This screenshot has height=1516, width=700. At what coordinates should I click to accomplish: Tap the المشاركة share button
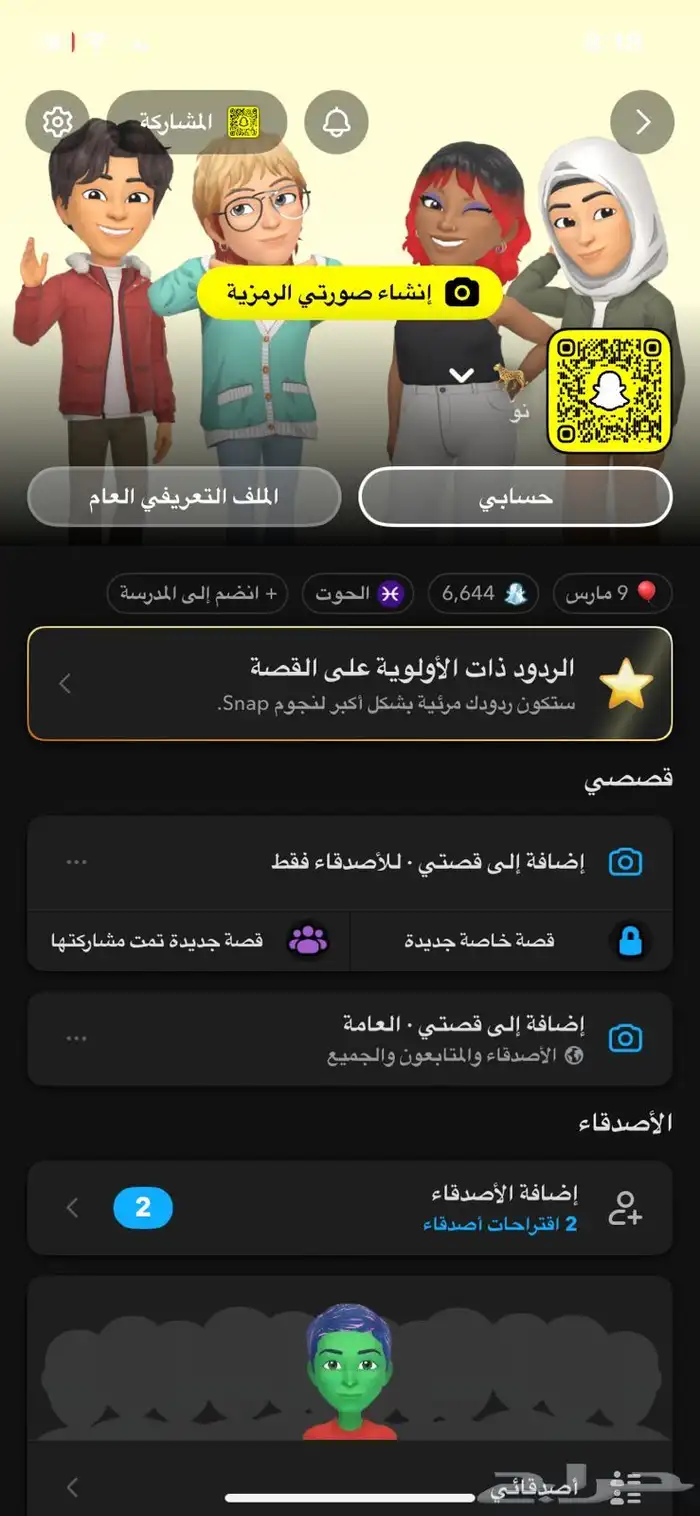(197, 122)
